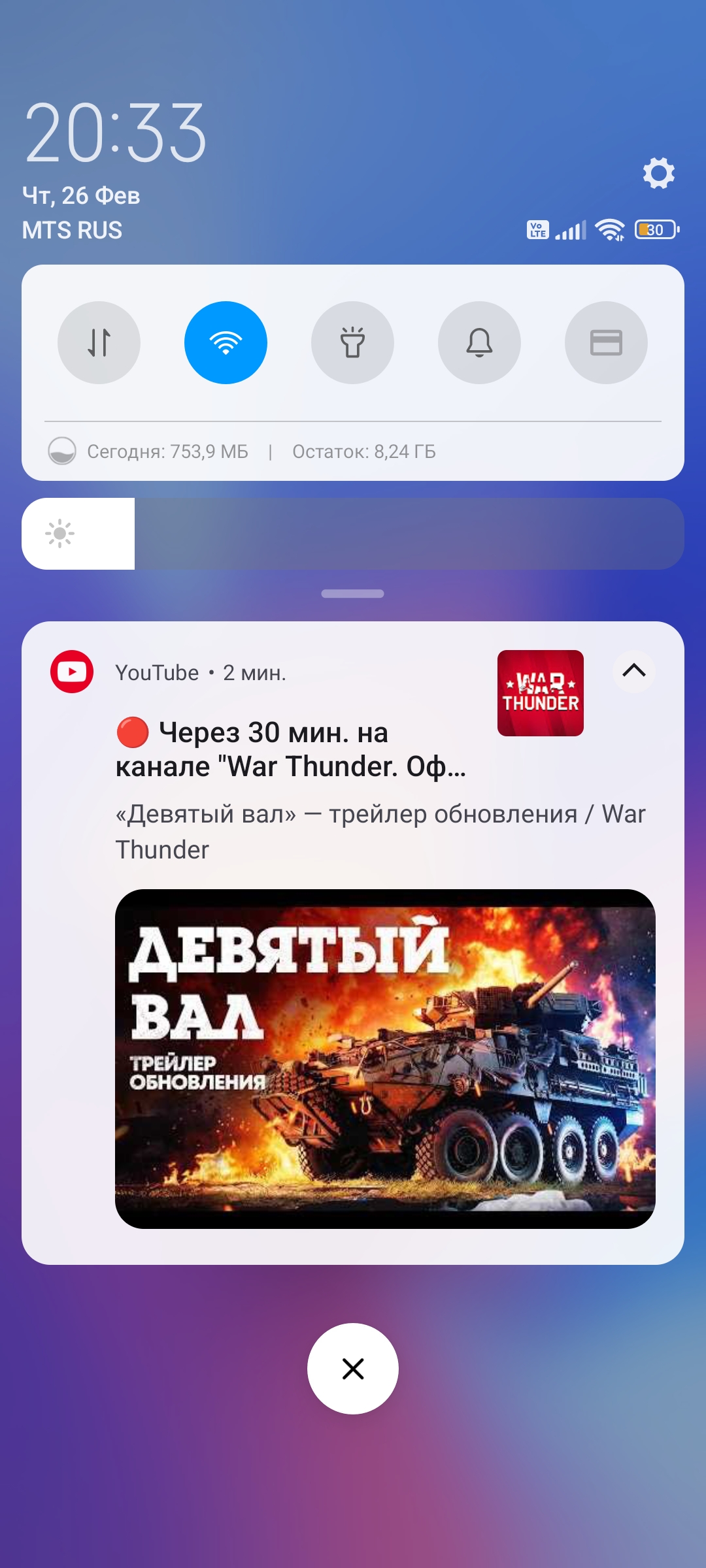
Task: Turn off the Wi-Fi quick toggle
Action: 226,342
